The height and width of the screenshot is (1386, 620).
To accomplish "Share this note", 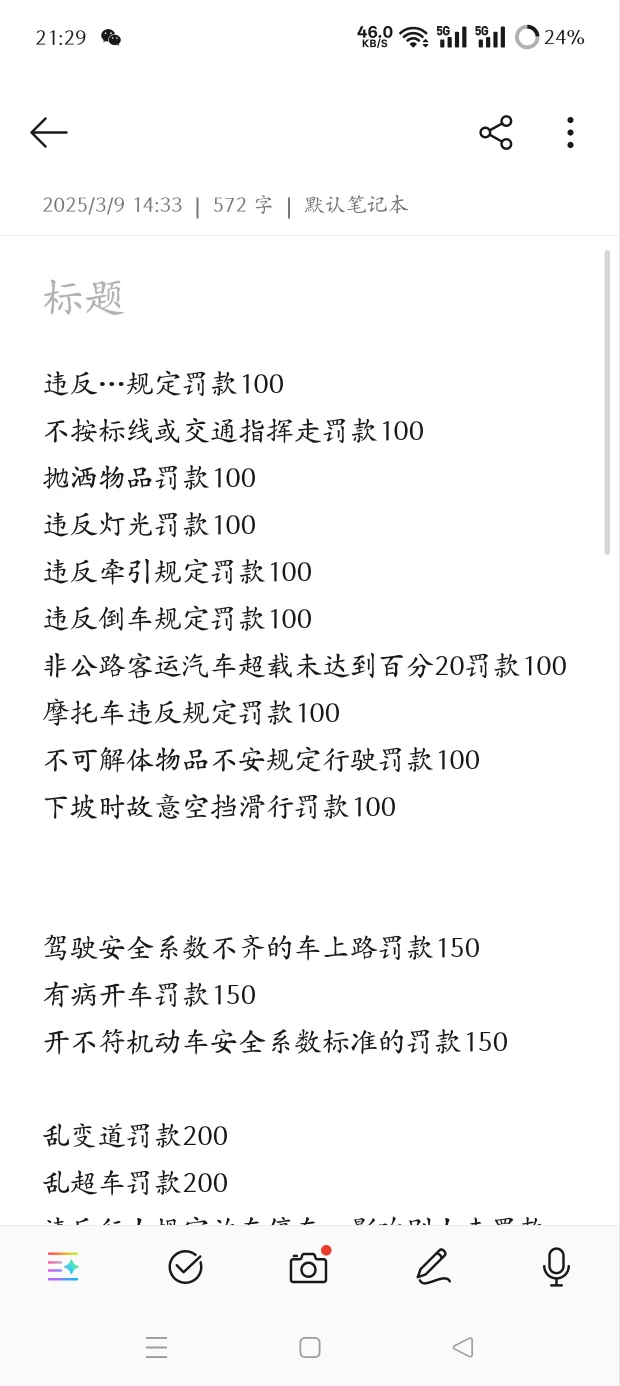I will pyautogui.click(x=495, y=132).
